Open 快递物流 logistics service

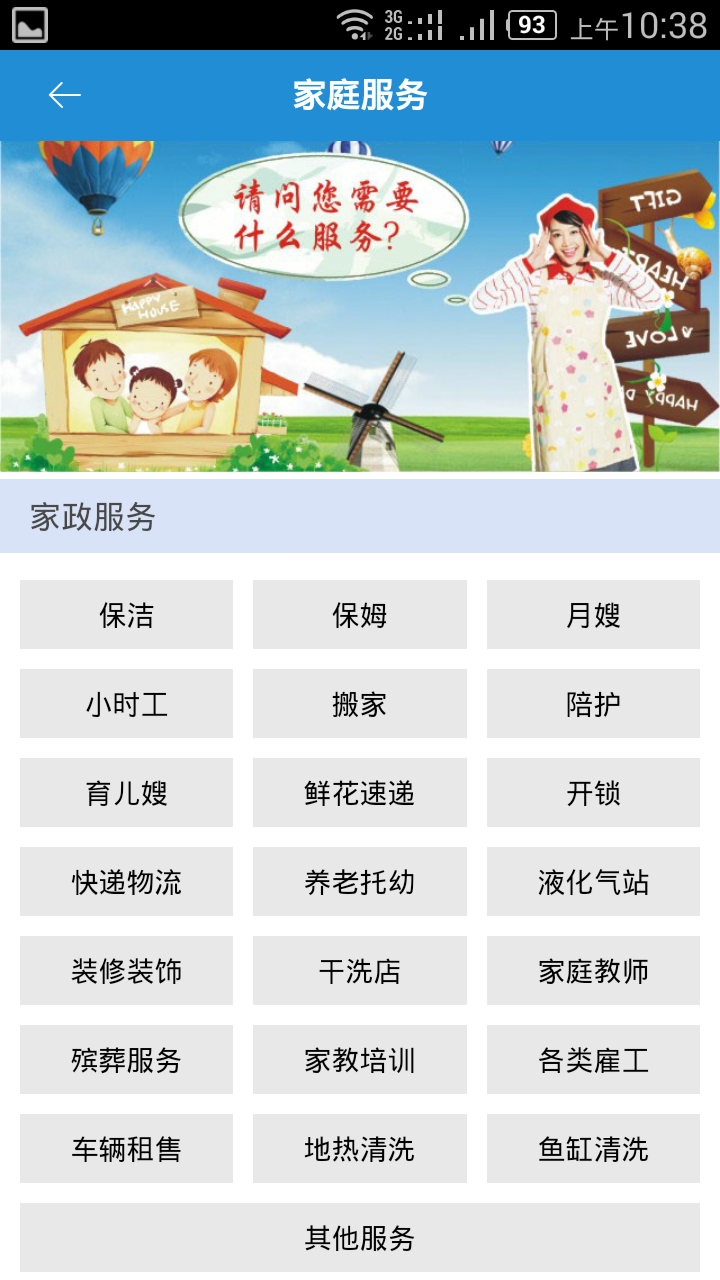(126, 882)
